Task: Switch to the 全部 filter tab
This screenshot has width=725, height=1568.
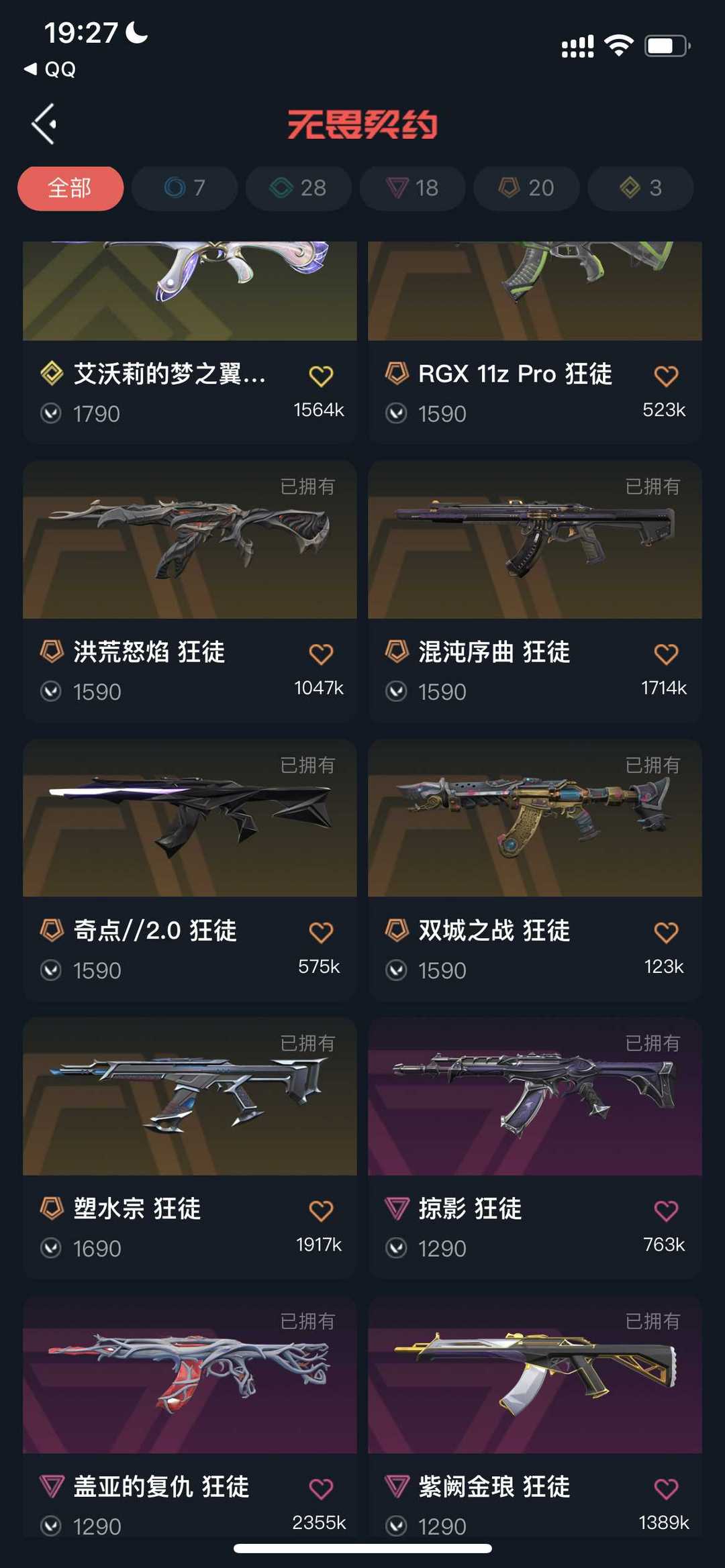Action: 70,189
